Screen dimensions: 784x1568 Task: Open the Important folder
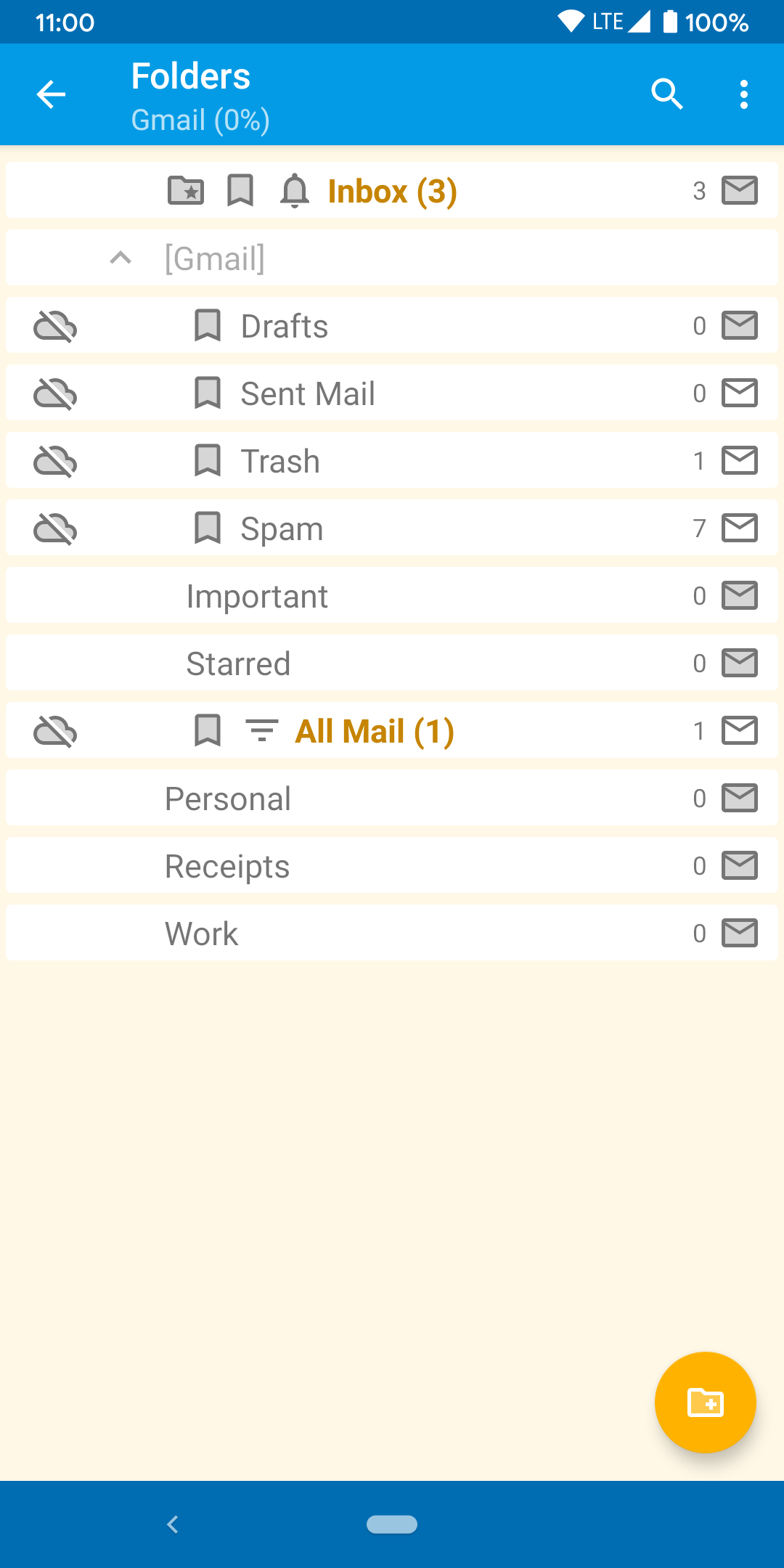click(x=257, y=596)
